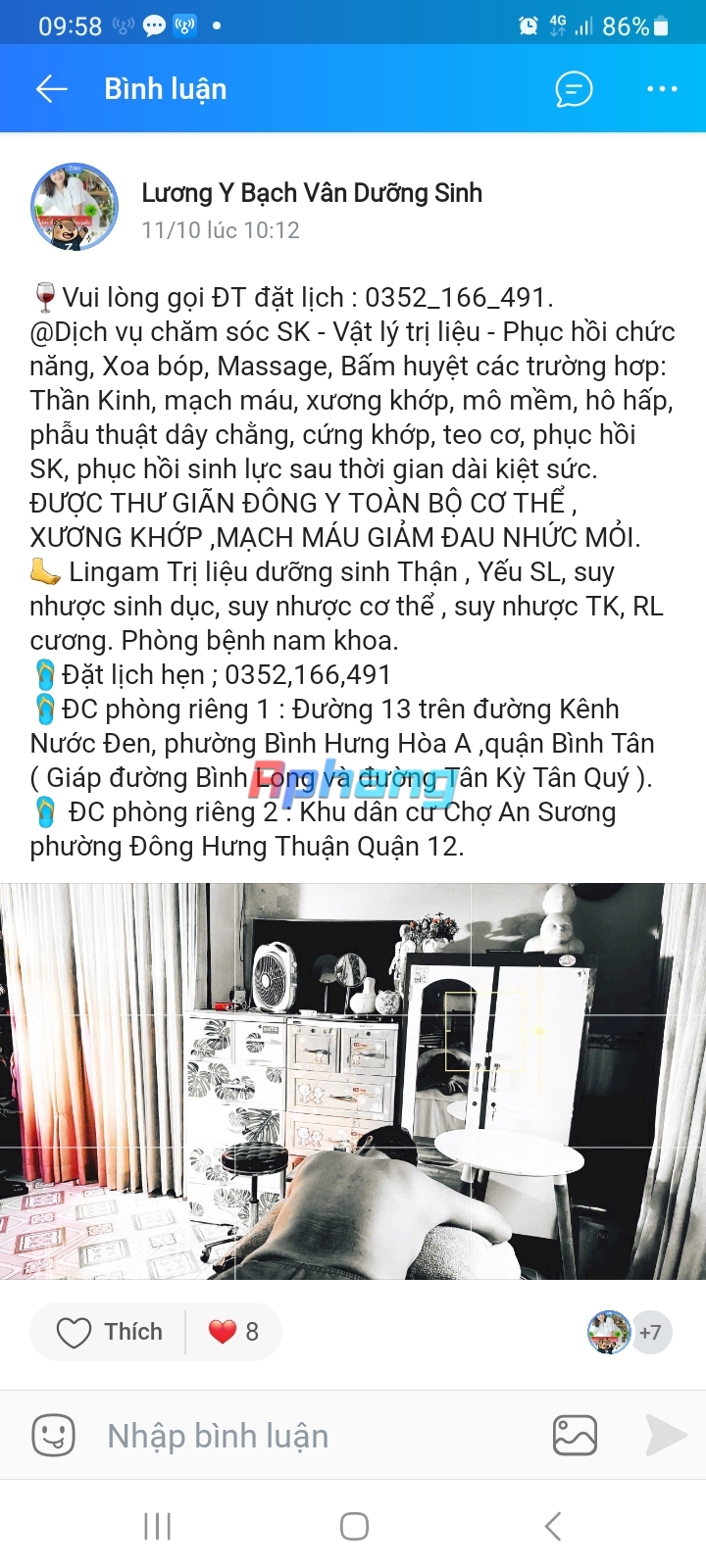
Task: Open the three-dot overflow menu
Action: coord(662,89)
